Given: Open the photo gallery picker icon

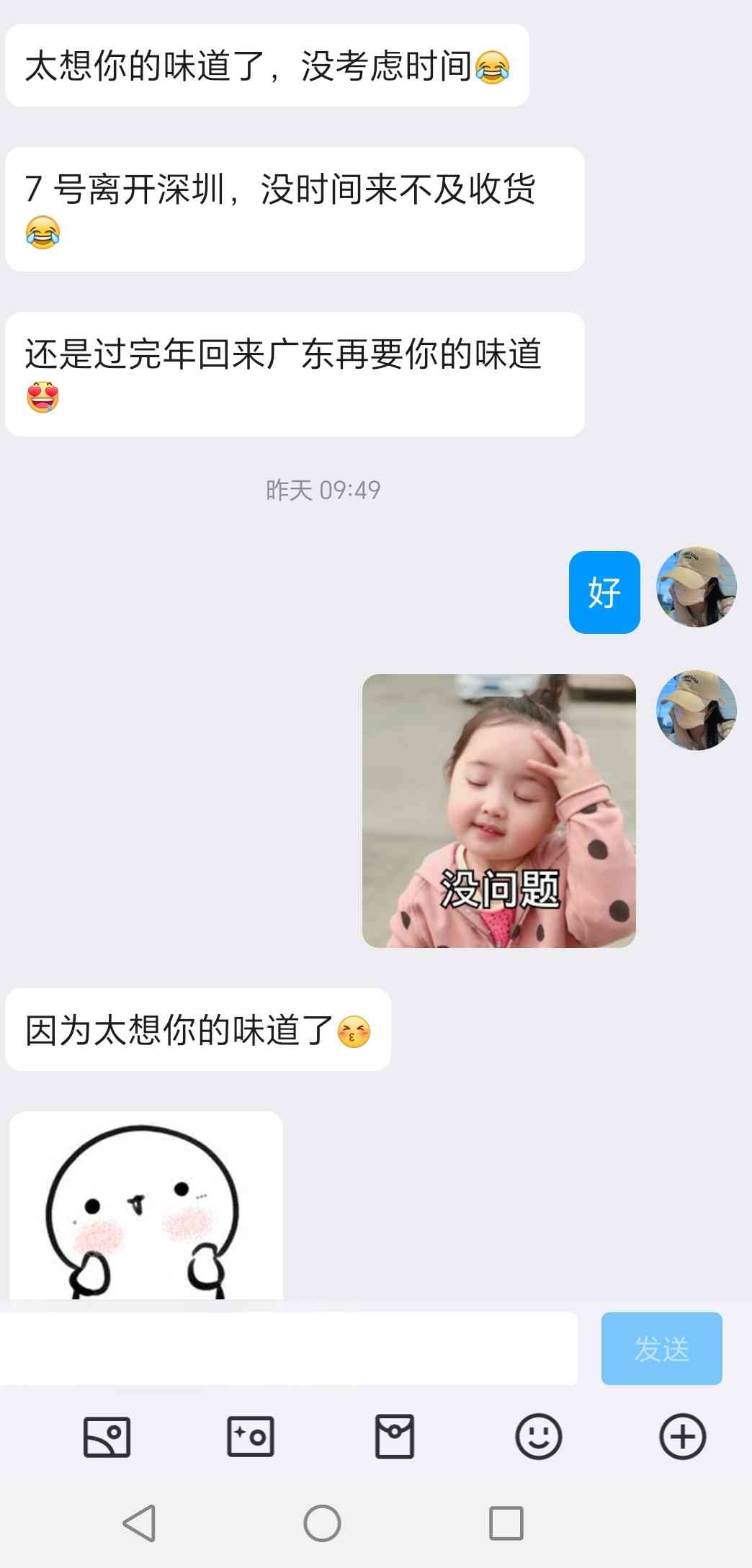Looking at the screenshot, I should point(107,1437).
